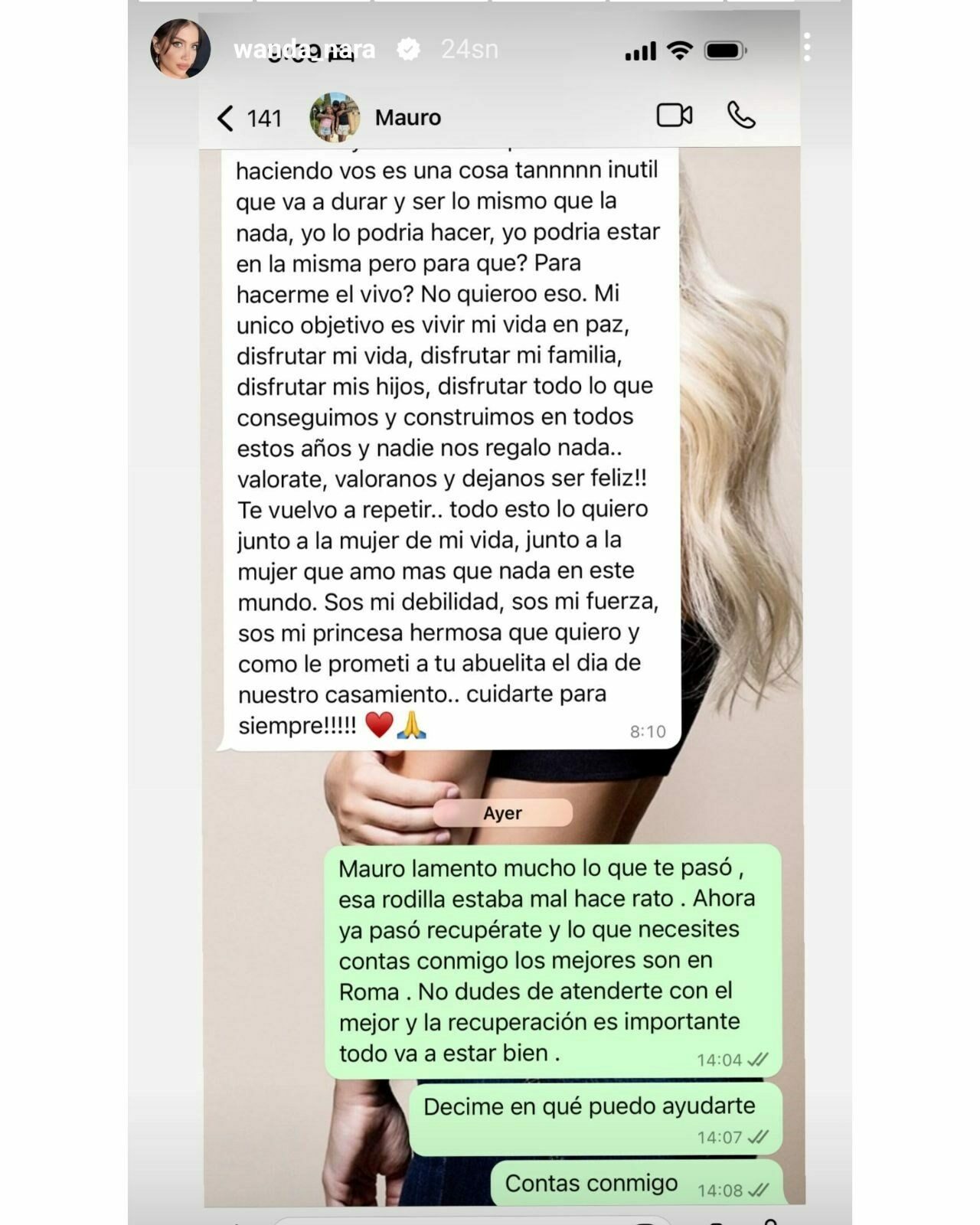Tap the wanda_nara username

[304, 50]
